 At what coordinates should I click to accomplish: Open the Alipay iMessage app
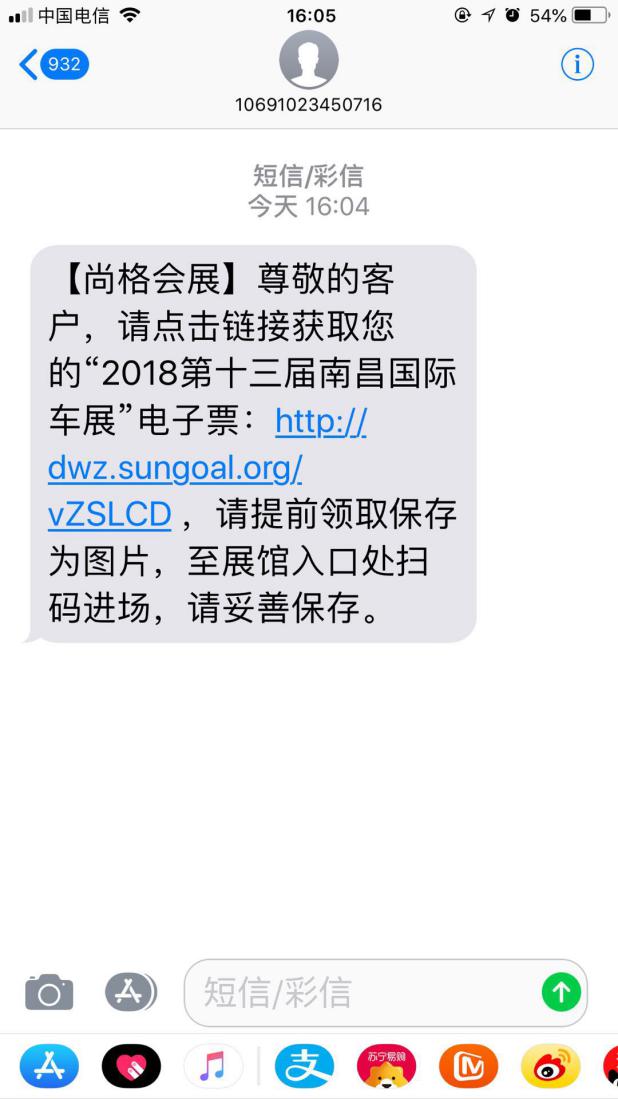tap(303, 1068)
